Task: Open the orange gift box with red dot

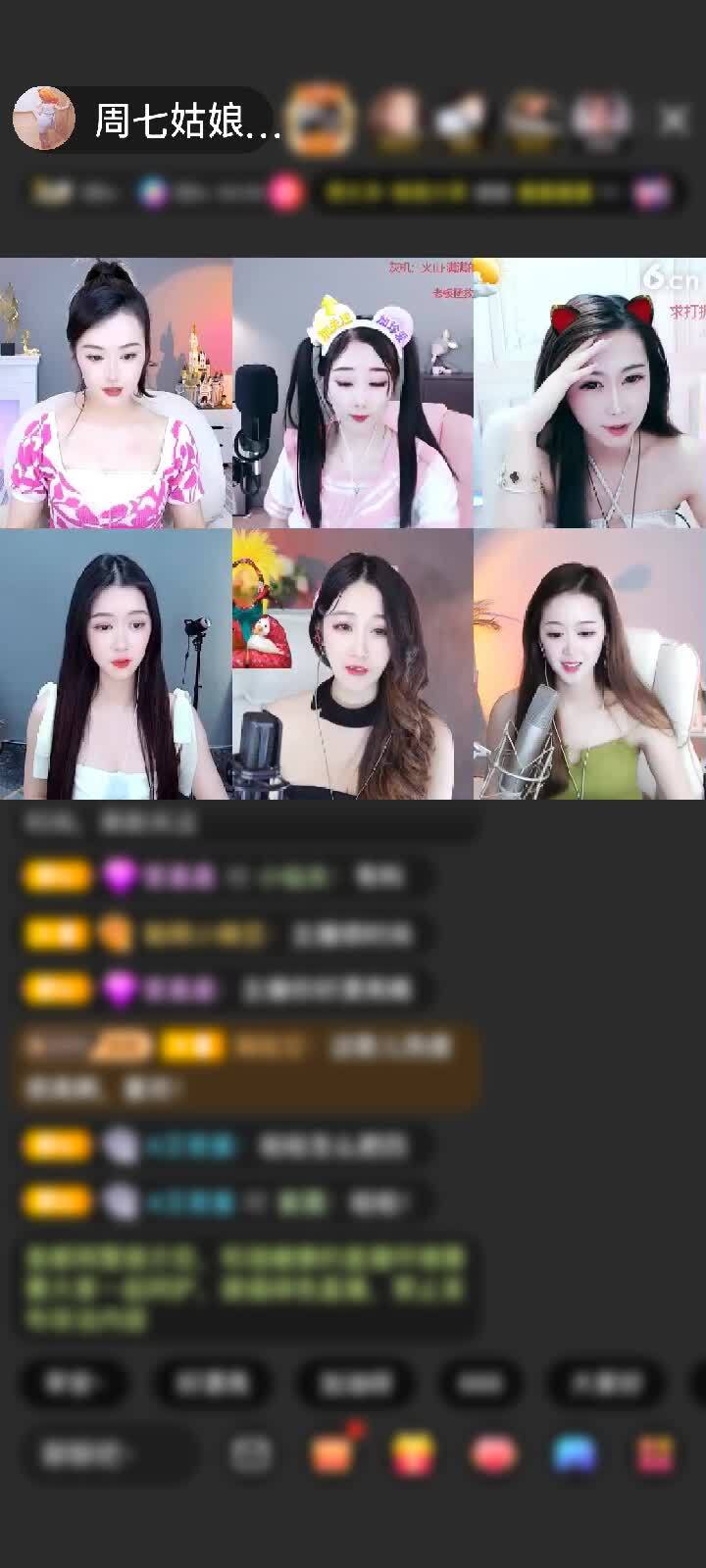Action: click(333, 1453)
